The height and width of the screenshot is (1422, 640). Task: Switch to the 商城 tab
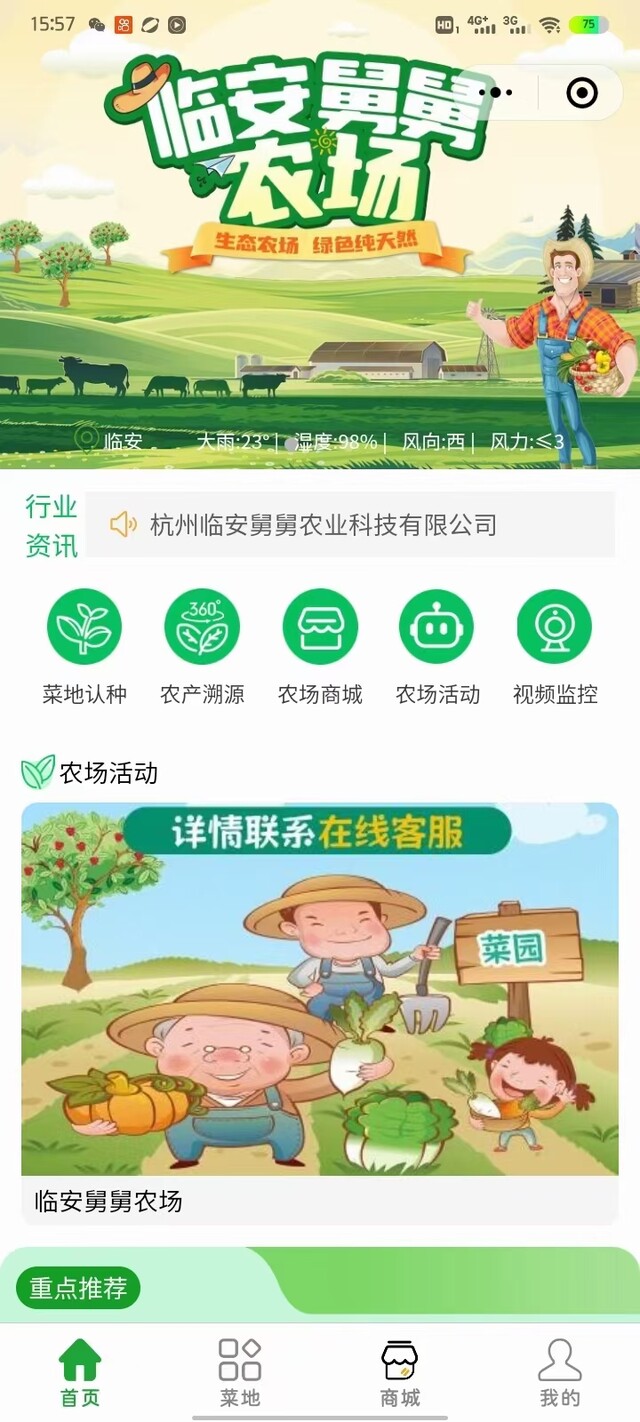(400, 1372)
